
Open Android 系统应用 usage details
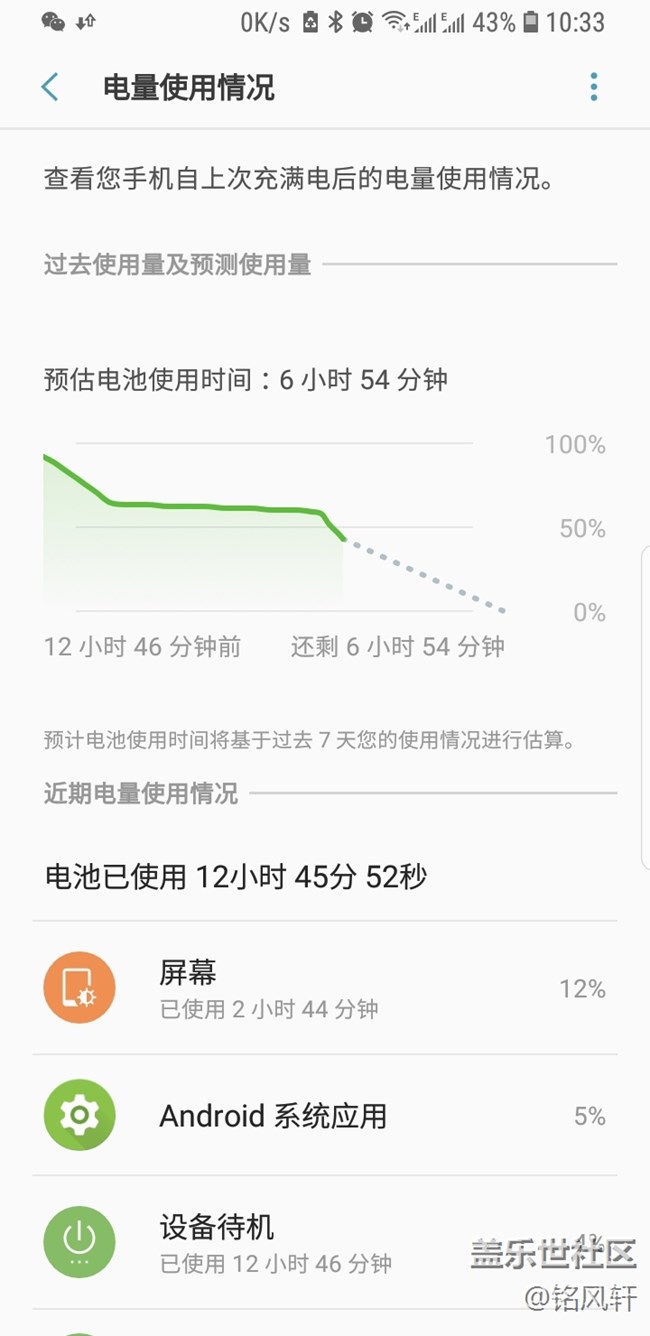click(x=324, y=1115)
